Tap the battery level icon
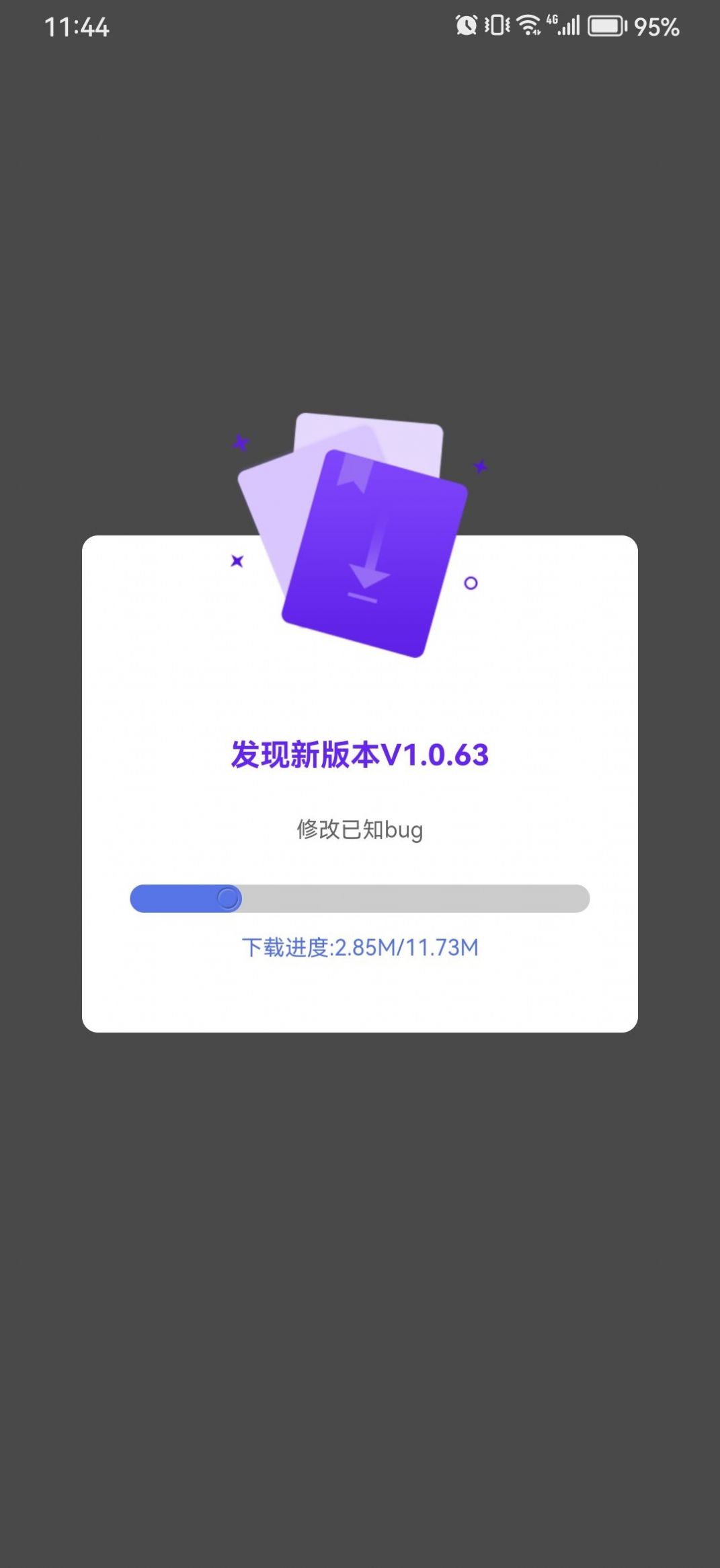720x1568 pixels. pyautogui.click(x=607, y=27)
